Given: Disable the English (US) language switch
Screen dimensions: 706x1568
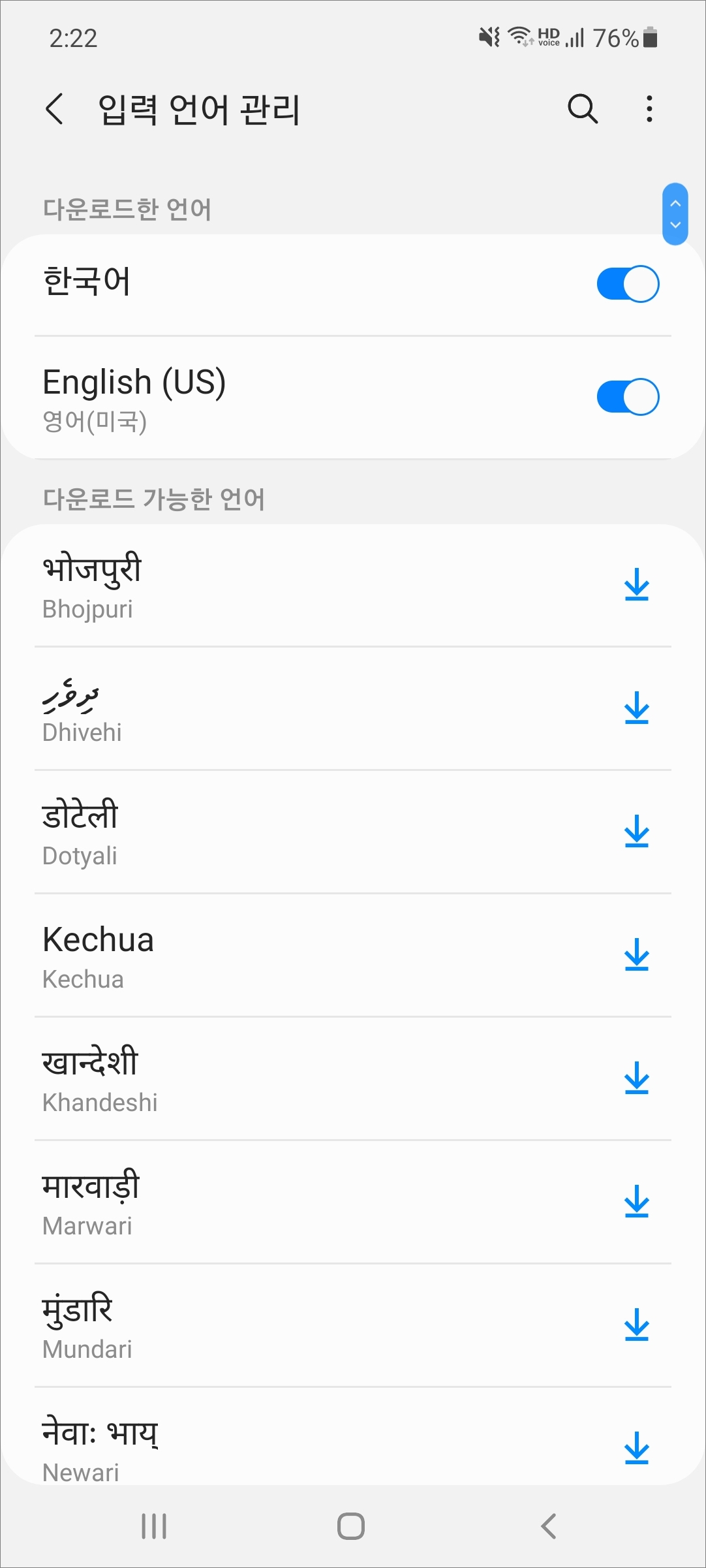Looking at the screenshot, I should 628,397.
